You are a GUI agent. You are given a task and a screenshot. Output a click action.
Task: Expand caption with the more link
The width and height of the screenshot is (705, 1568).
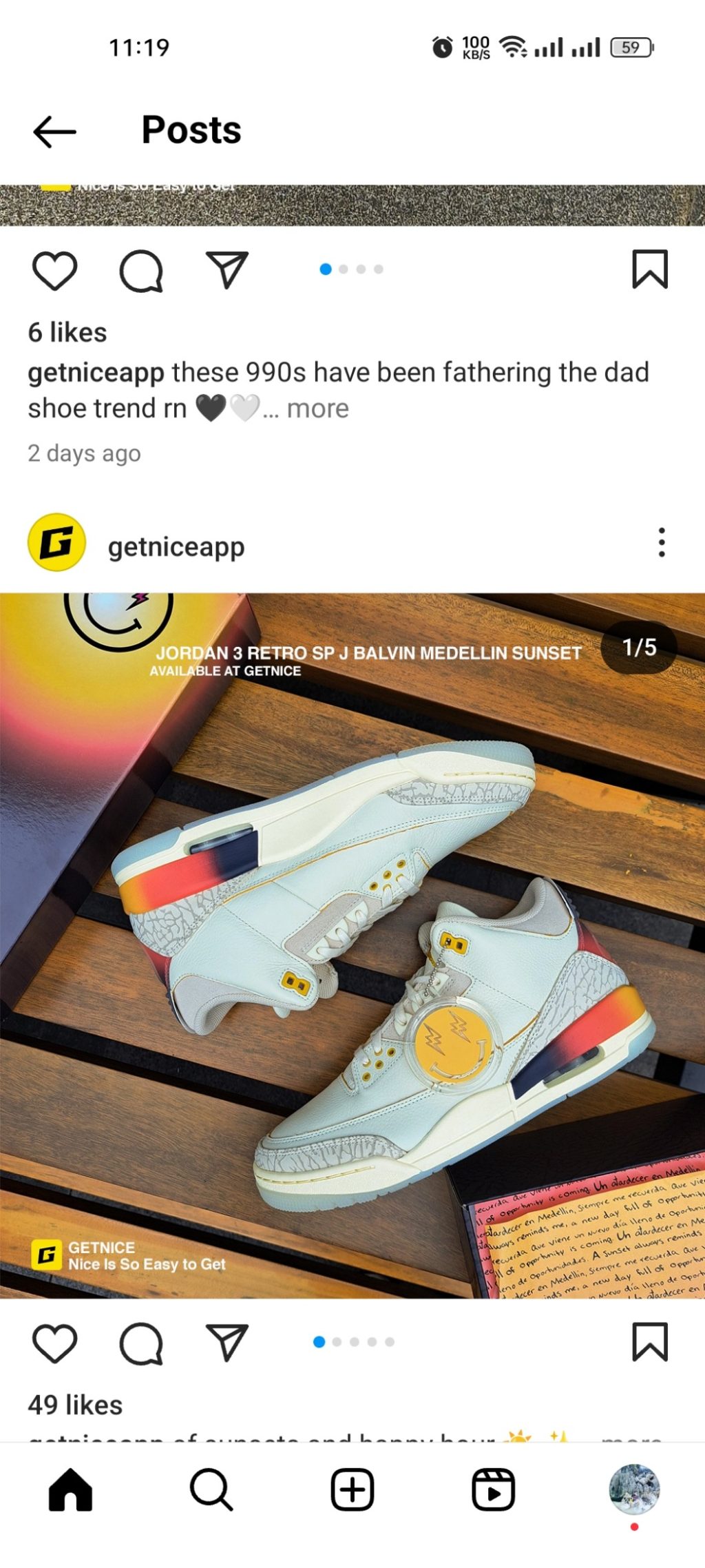click(x=317, y=409)
